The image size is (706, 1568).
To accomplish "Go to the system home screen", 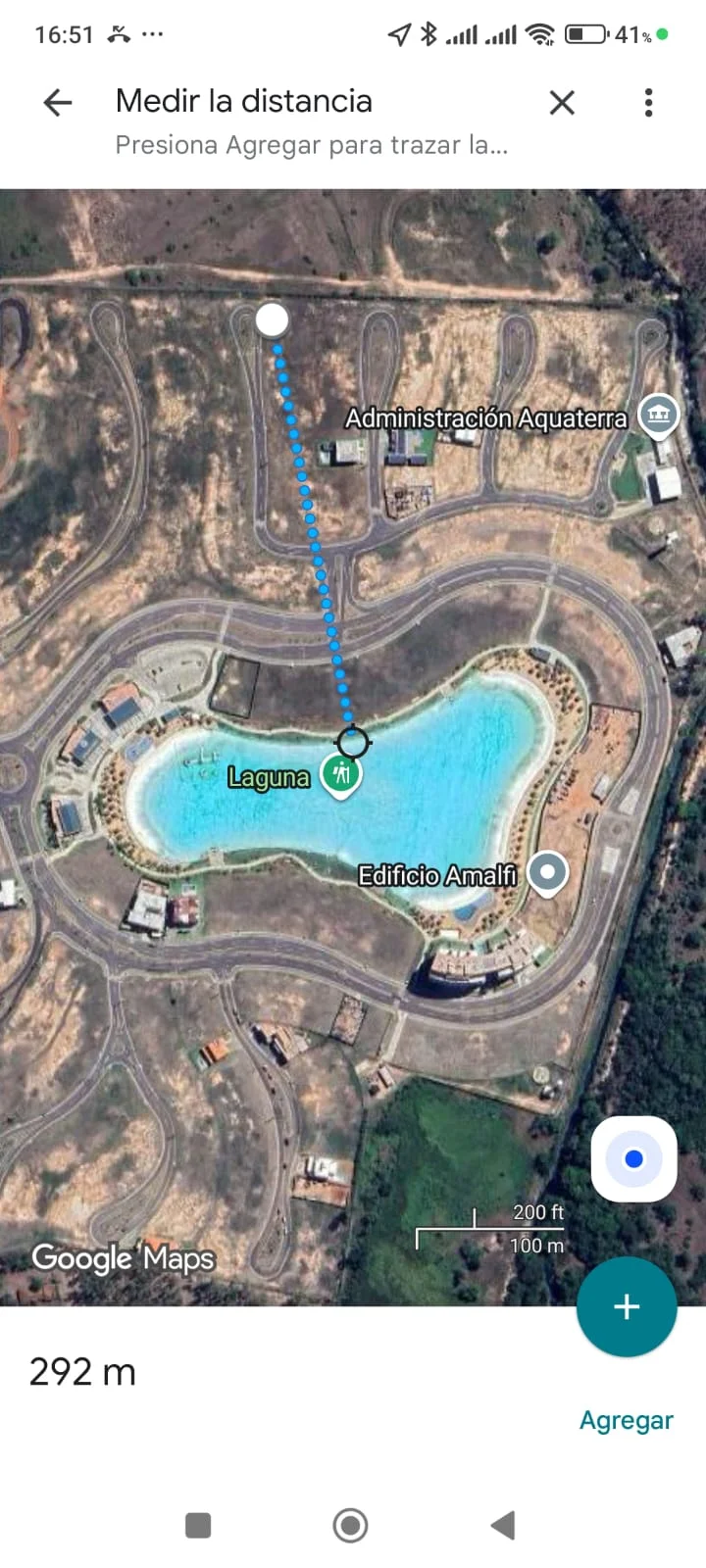I will tap(350, 1525).
